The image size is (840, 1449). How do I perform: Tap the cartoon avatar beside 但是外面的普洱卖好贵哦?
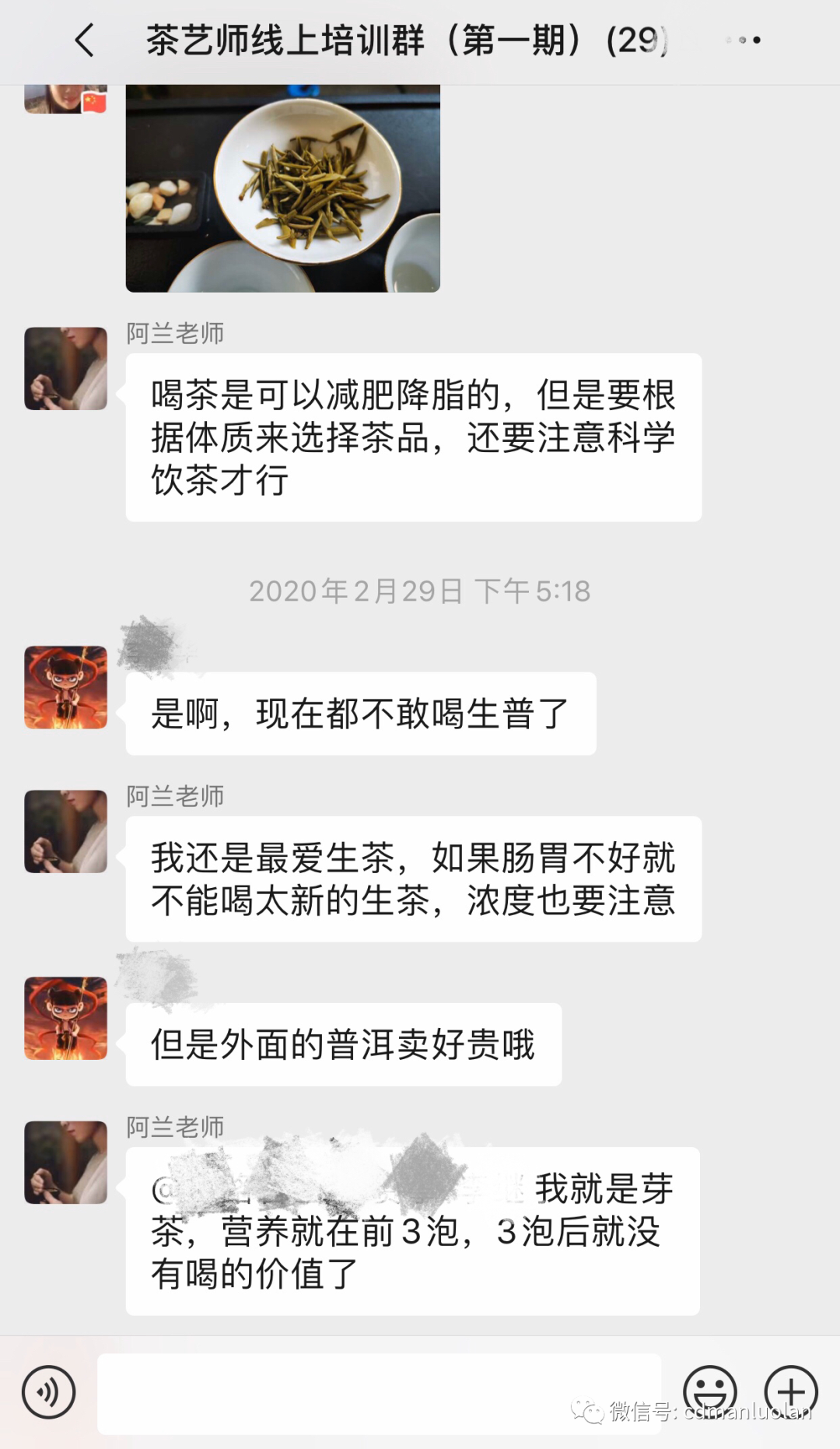point(66,1018)
